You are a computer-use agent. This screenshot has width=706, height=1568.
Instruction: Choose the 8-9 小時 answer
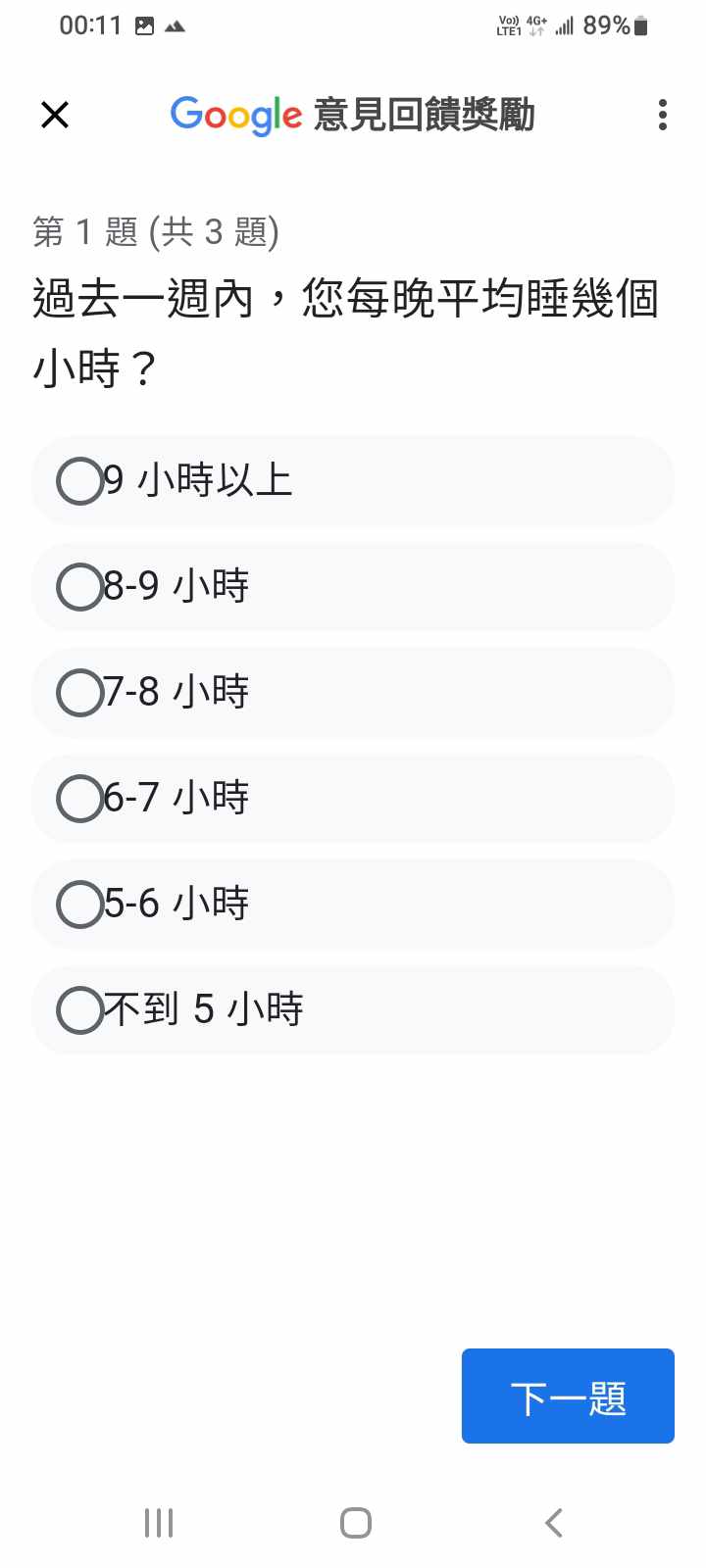(x=80, y=587)
